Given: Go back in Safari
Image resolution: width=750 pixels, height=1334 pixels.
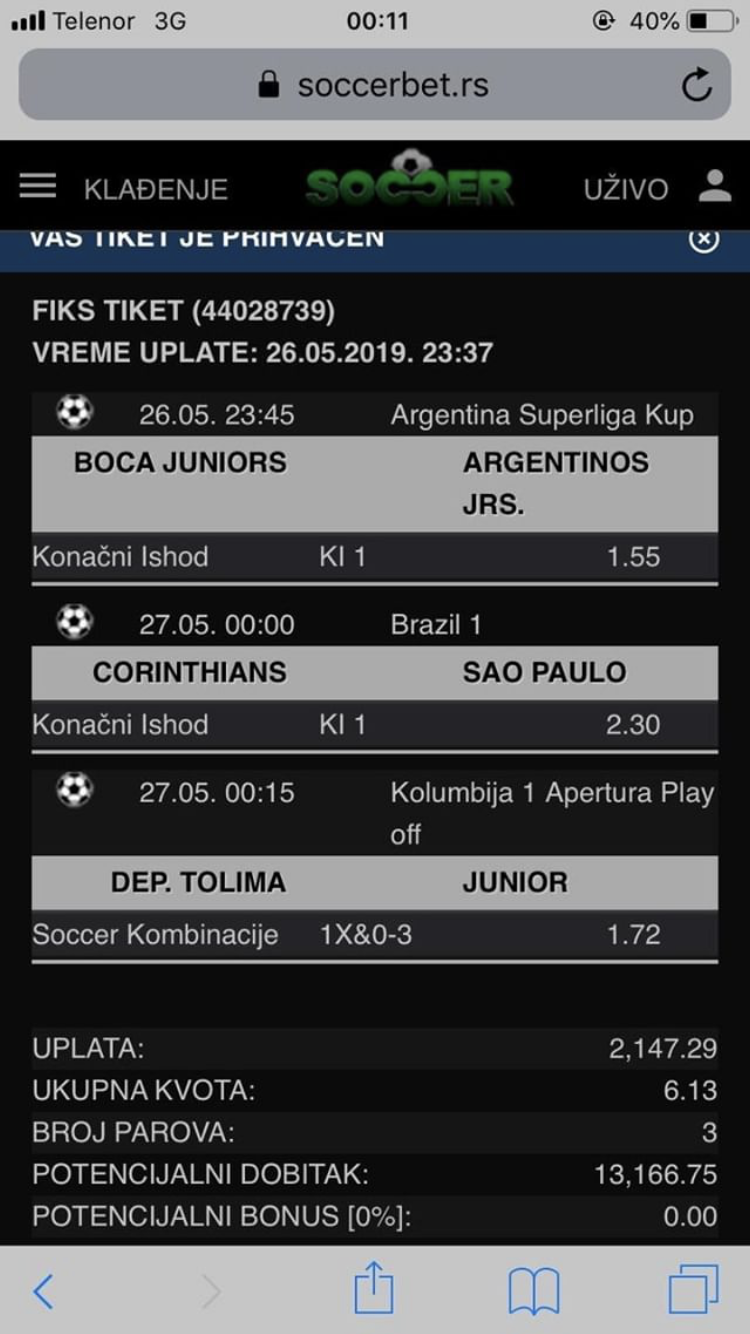Looking at the screenshot, I should (43, 1290).
